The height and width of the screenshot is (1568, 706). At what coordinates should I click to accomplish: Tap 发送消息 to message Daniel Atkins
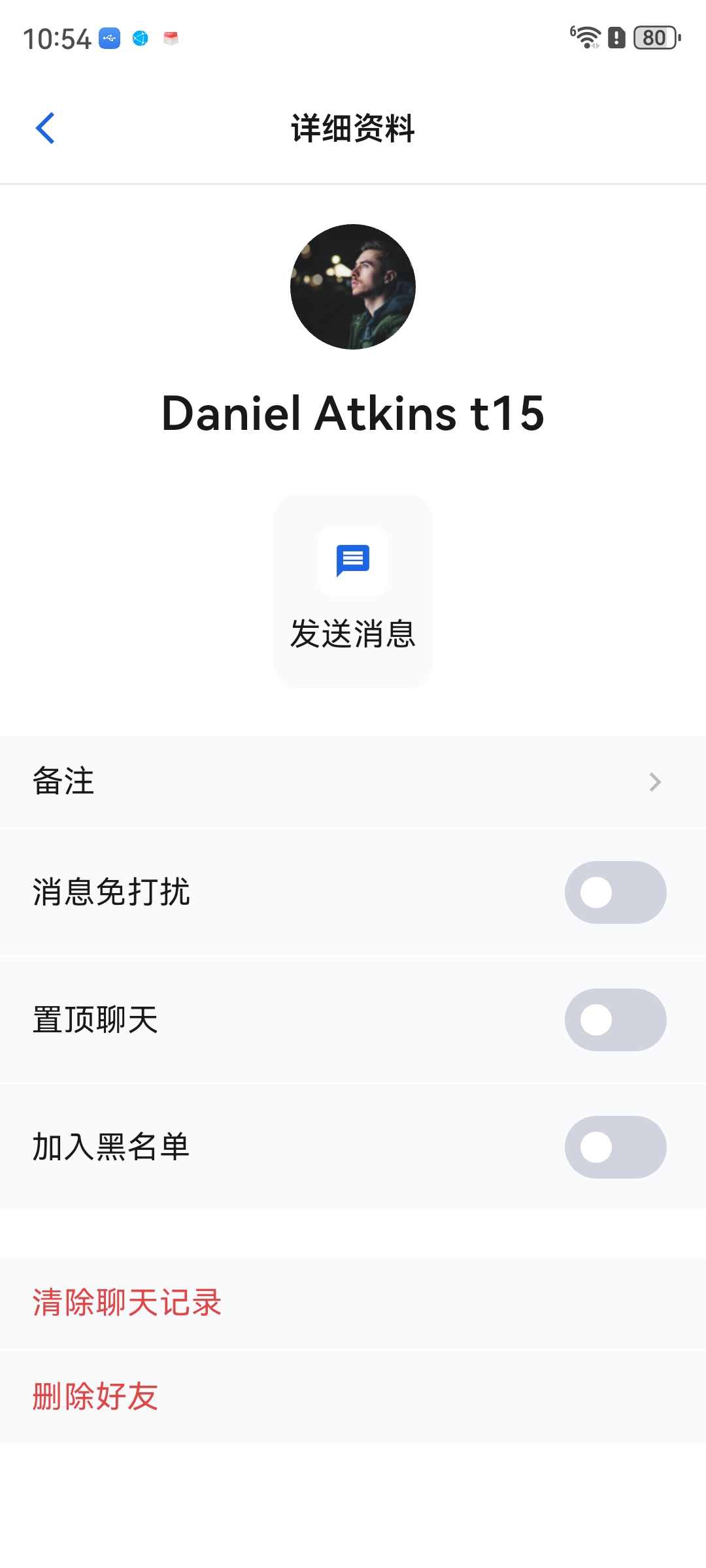[353, 591]
